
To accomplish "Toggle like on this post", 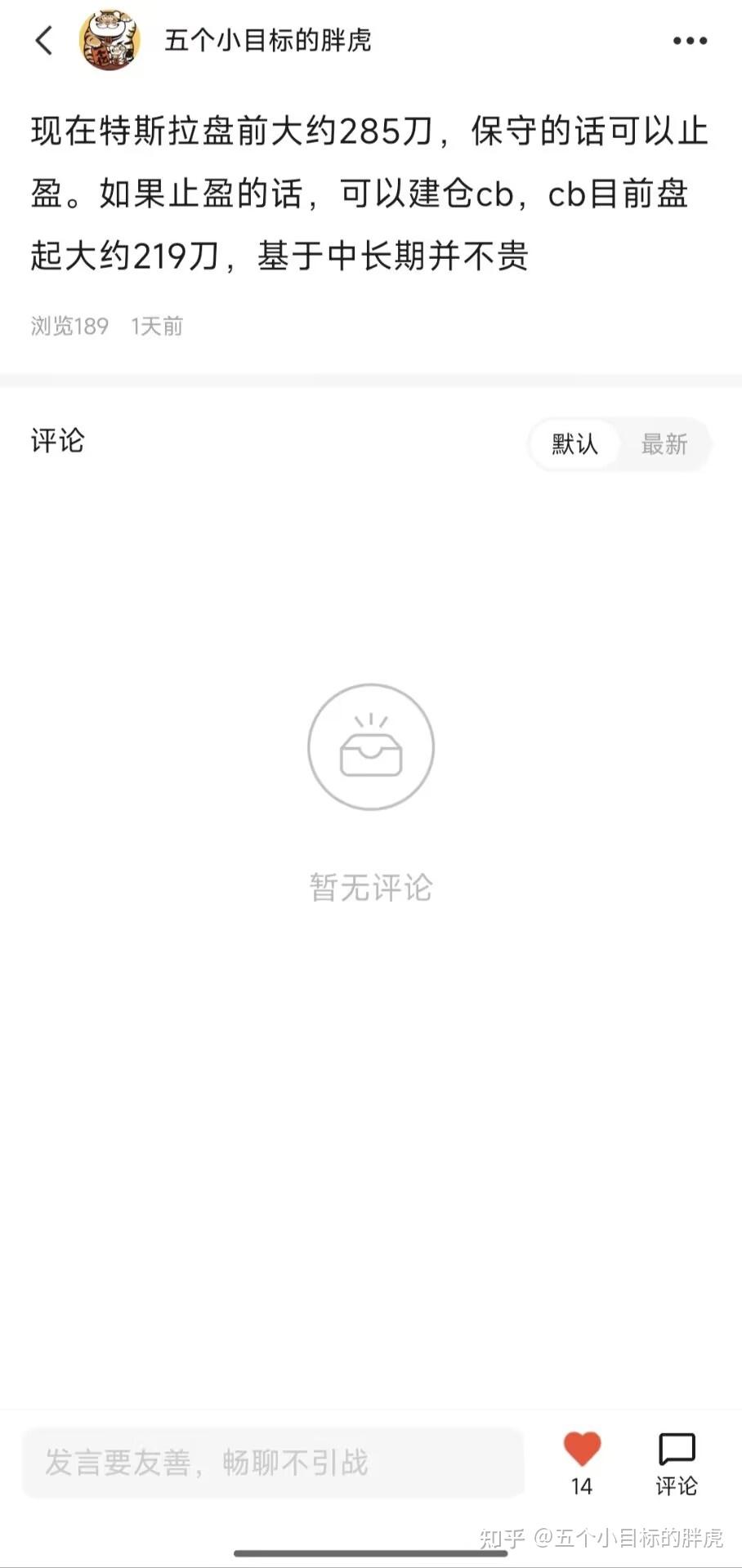I will (x=581, y=1444).
